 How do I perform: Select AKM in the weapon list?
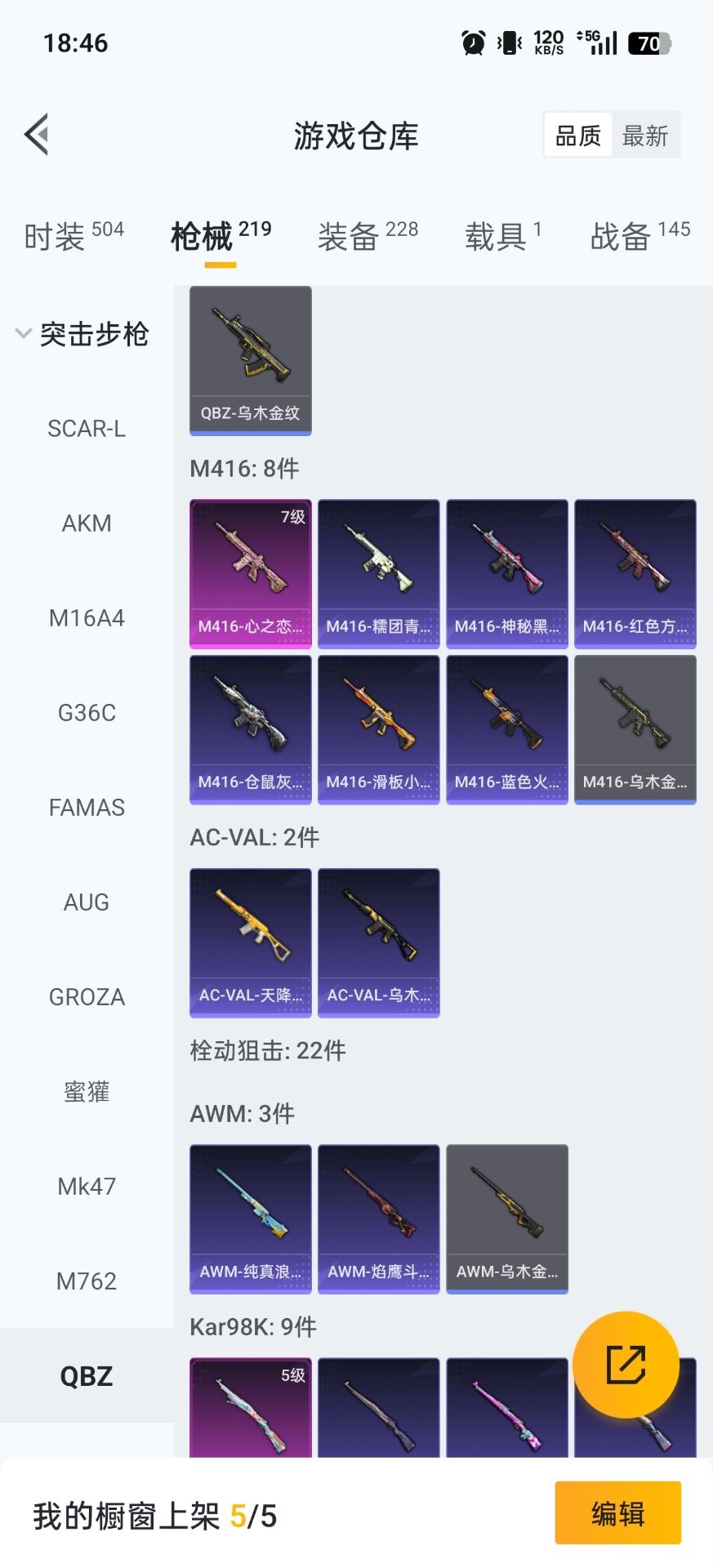point(87,523)
